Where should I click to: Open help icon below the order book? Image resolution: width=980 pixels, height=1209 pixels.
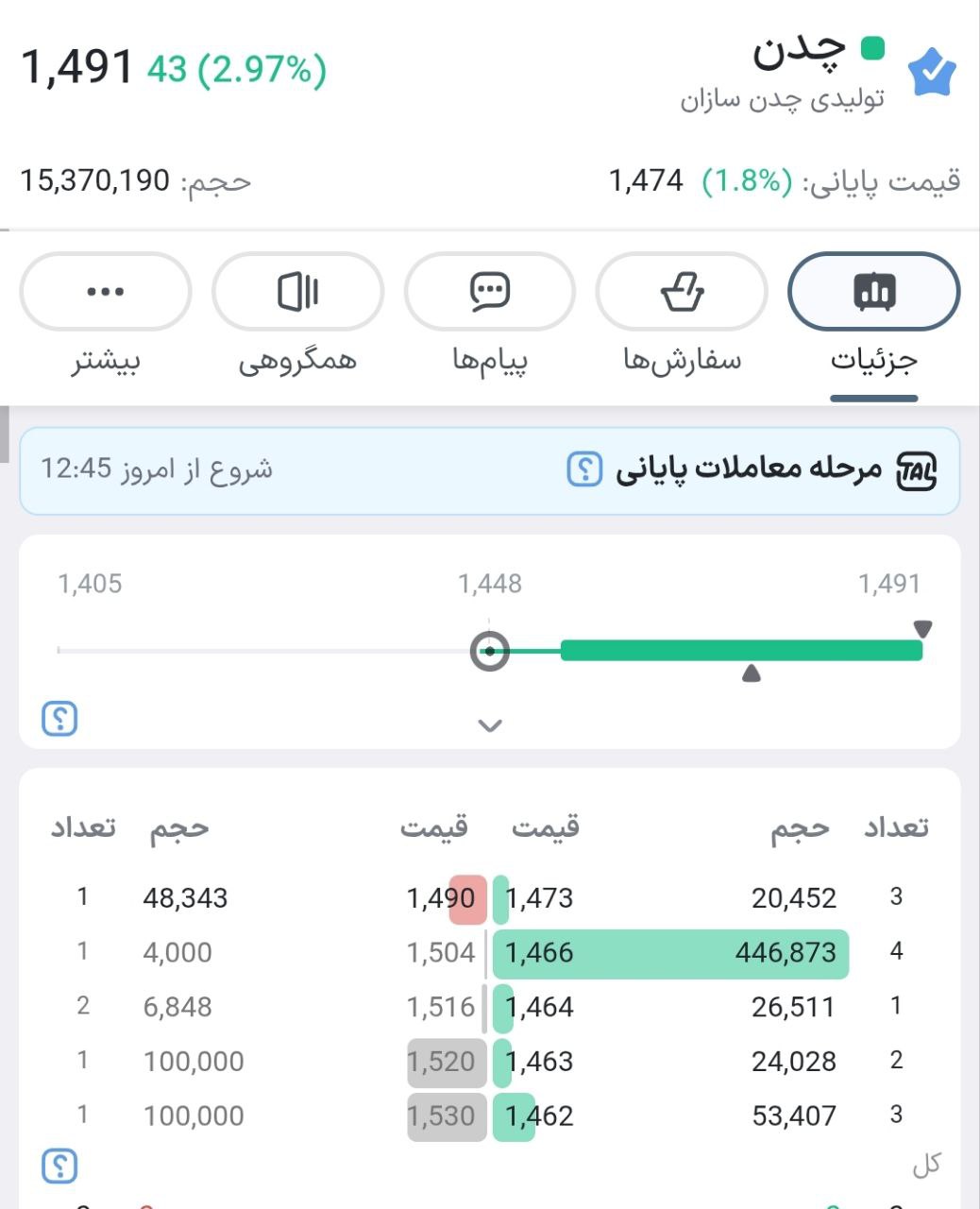point(59,1166)
